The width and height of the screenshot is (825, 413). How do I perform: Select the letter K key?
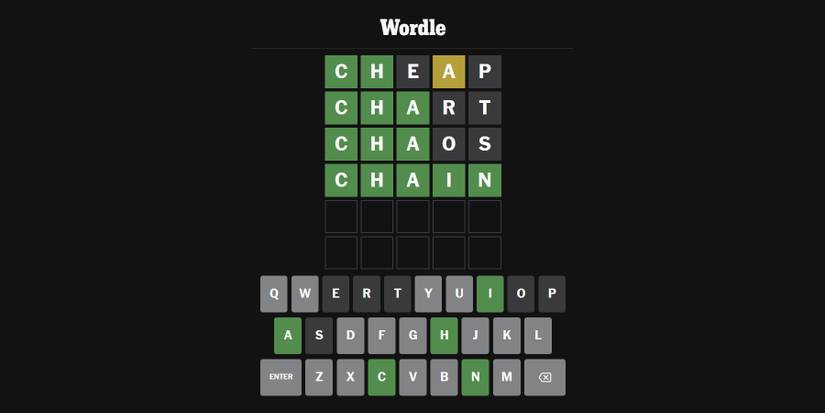506,336
